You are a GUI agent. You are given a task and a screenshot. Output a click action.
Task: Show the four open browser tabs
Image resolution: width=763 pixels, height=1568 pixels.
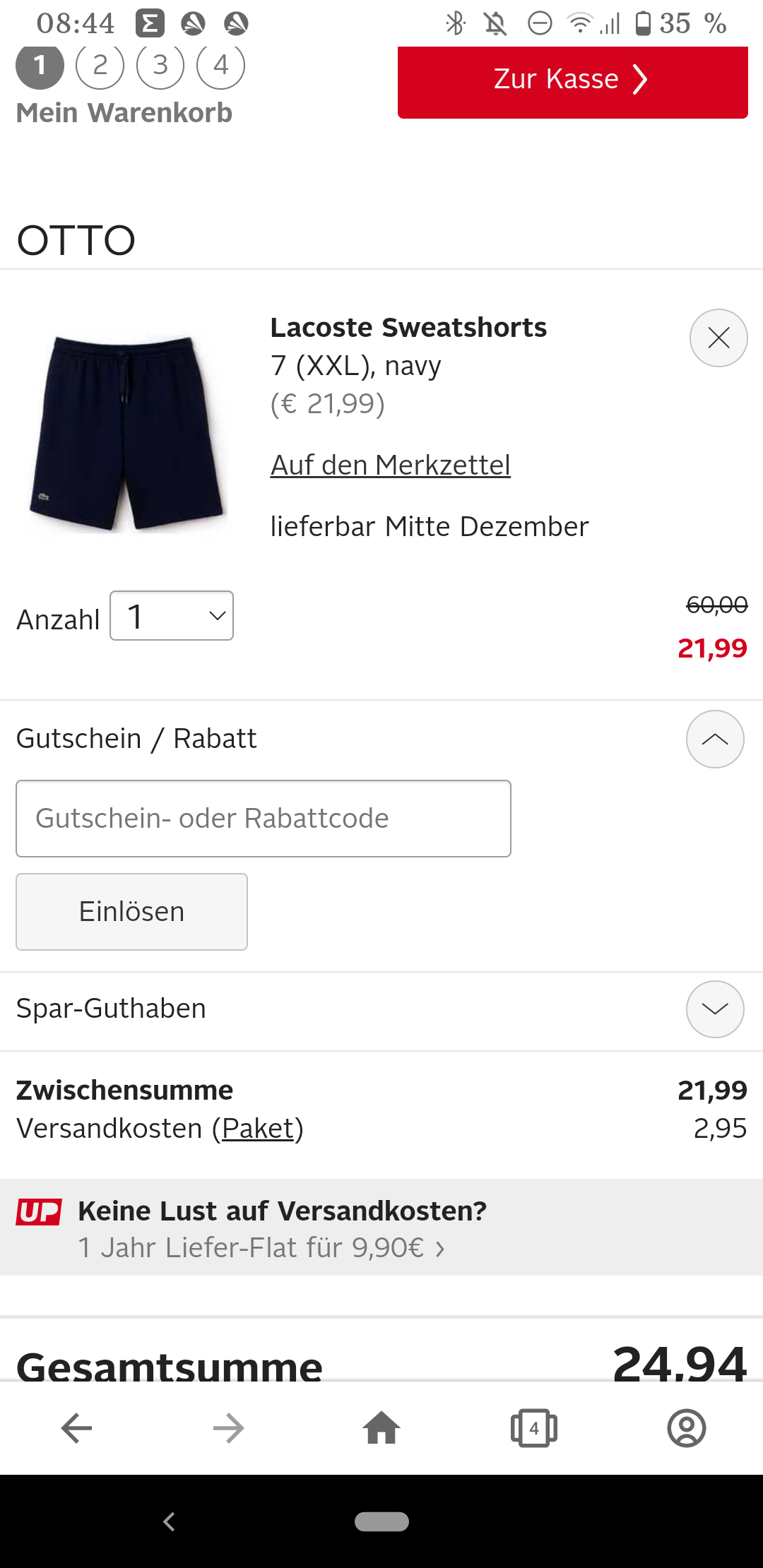tap(534, 1428)
